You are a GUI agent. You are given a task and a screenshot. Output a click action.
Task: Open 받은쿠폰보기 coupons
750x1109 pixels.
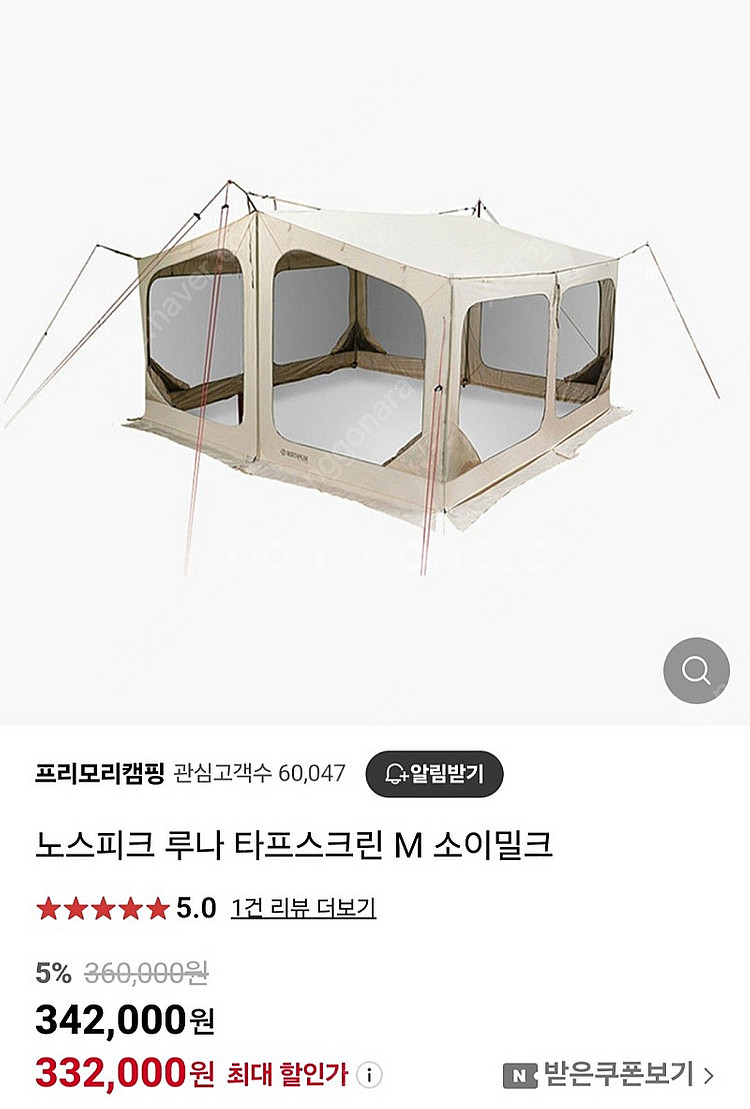[609, 1076]
